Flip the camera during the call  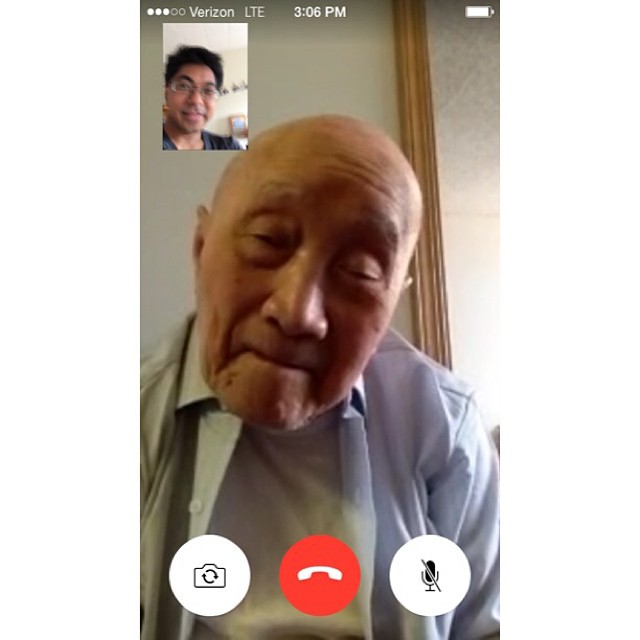(x=210, y=575)
